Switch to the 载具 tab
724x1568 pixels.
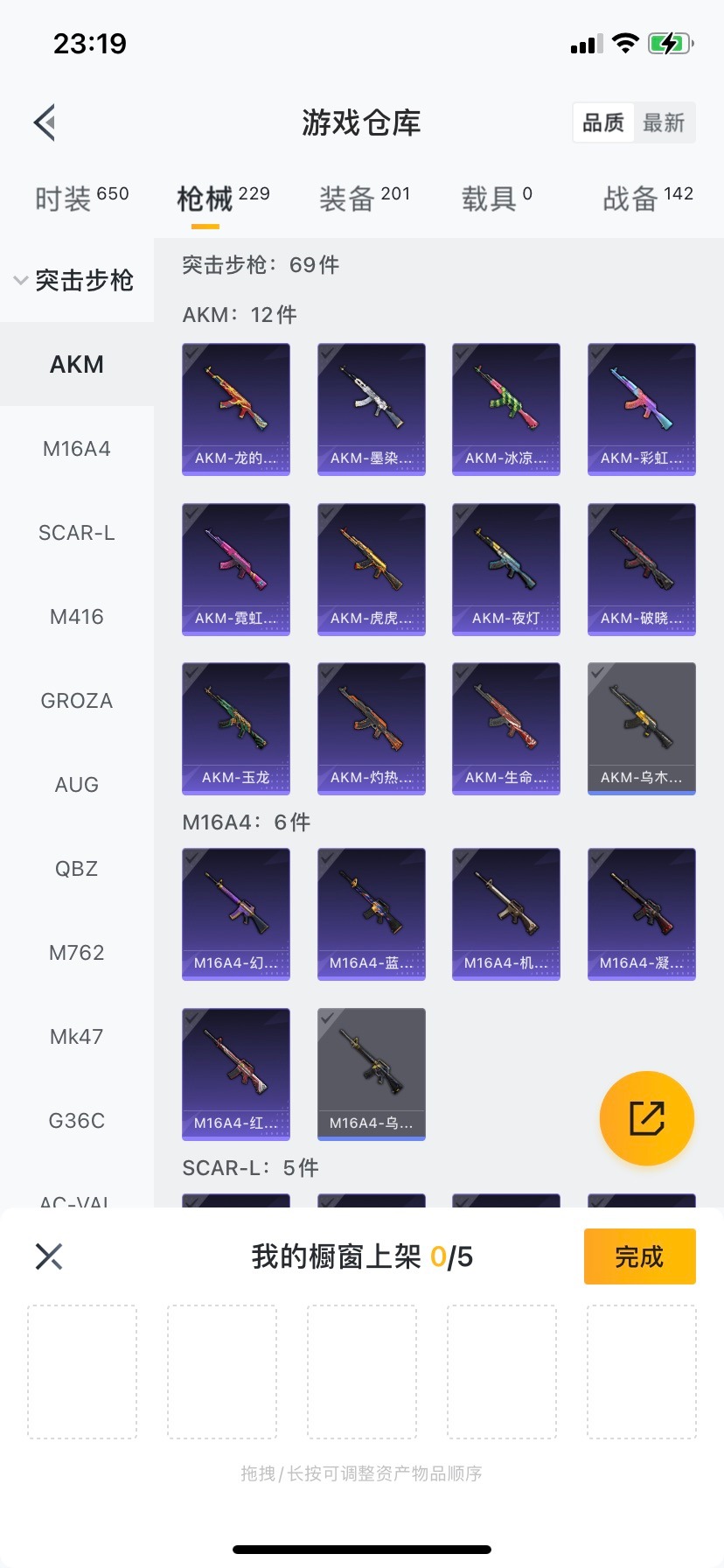pyautogui.click(x=496, y=199)
